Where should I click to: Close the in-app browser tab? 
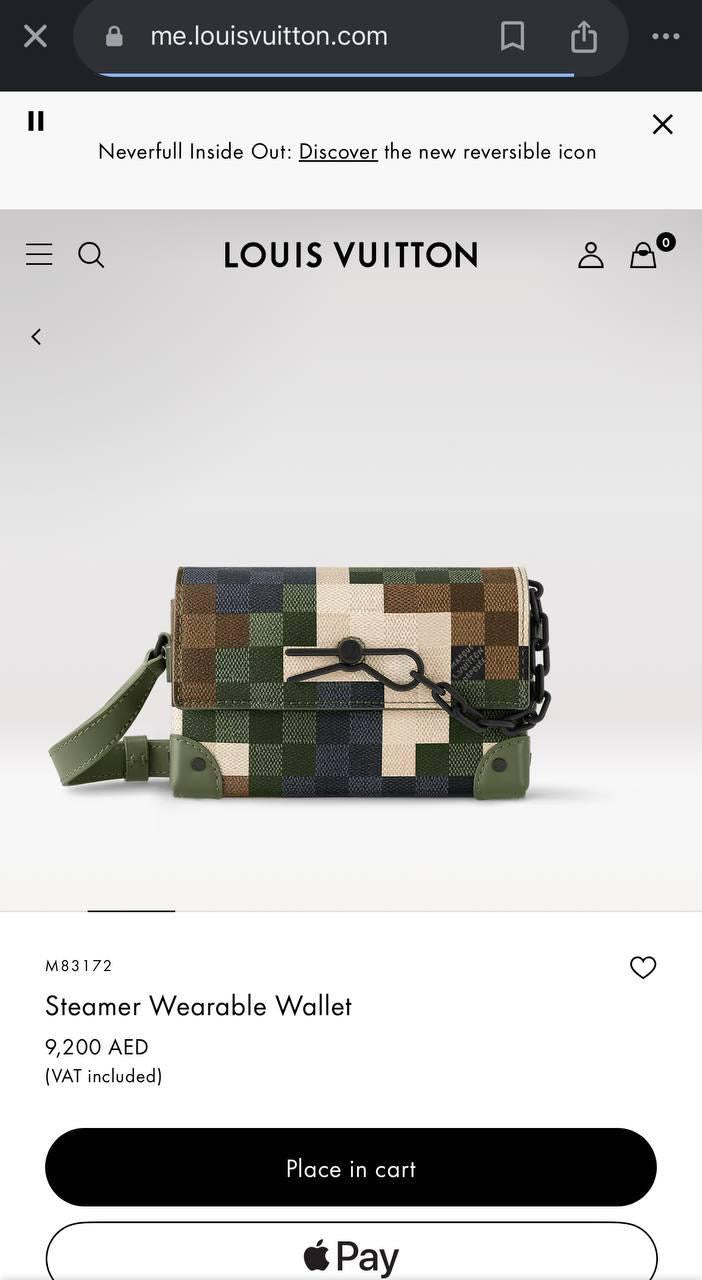(35, 37)
